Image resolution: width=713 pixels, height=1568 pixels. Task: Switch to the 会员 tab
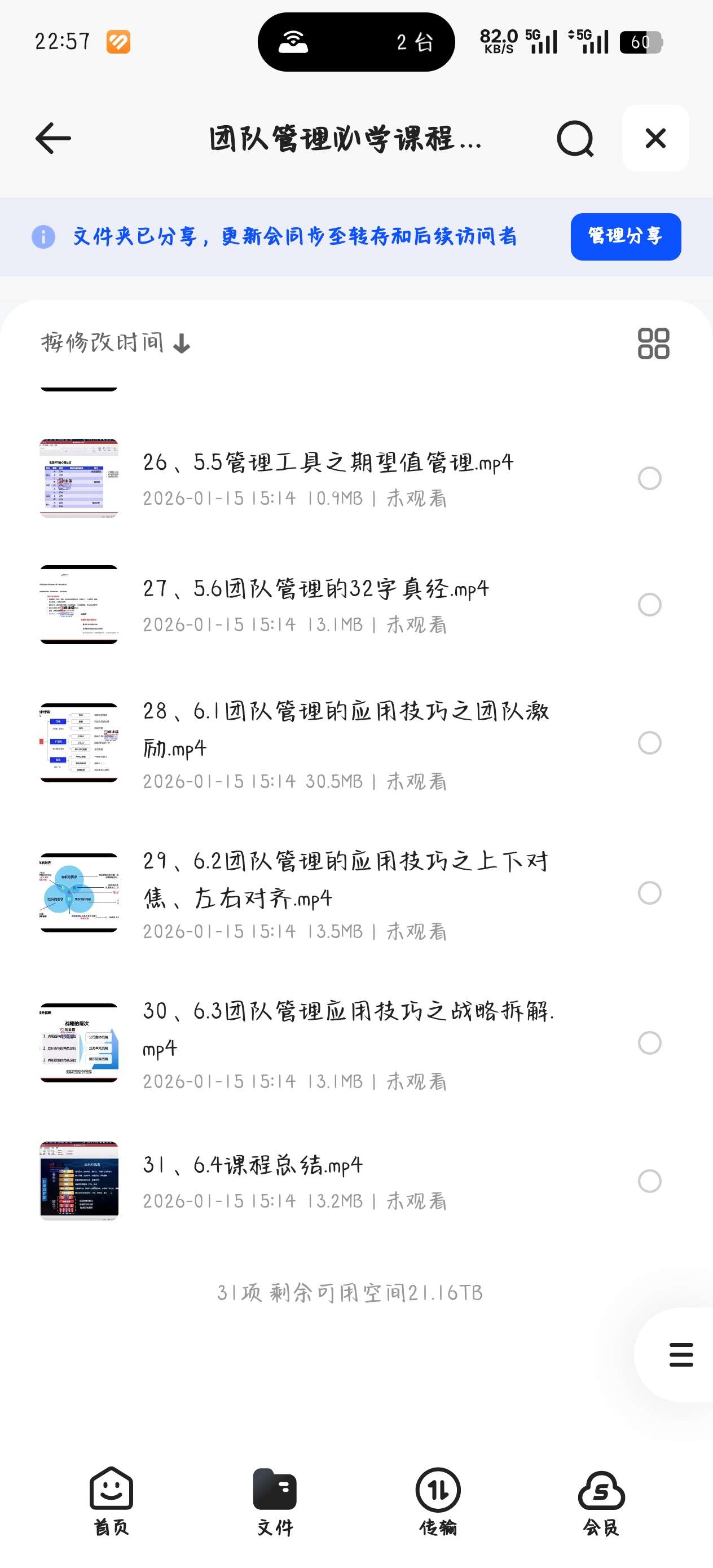[601, 1501]
